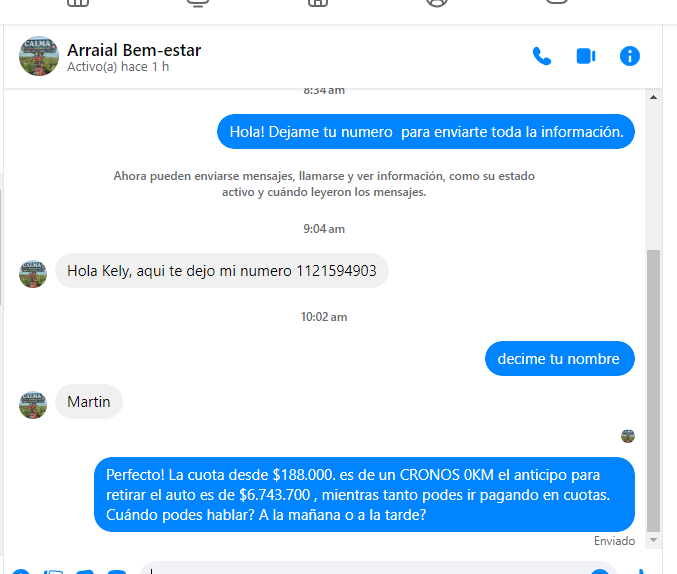
Task: Tap the message text input field
Action: click(370, 569)
